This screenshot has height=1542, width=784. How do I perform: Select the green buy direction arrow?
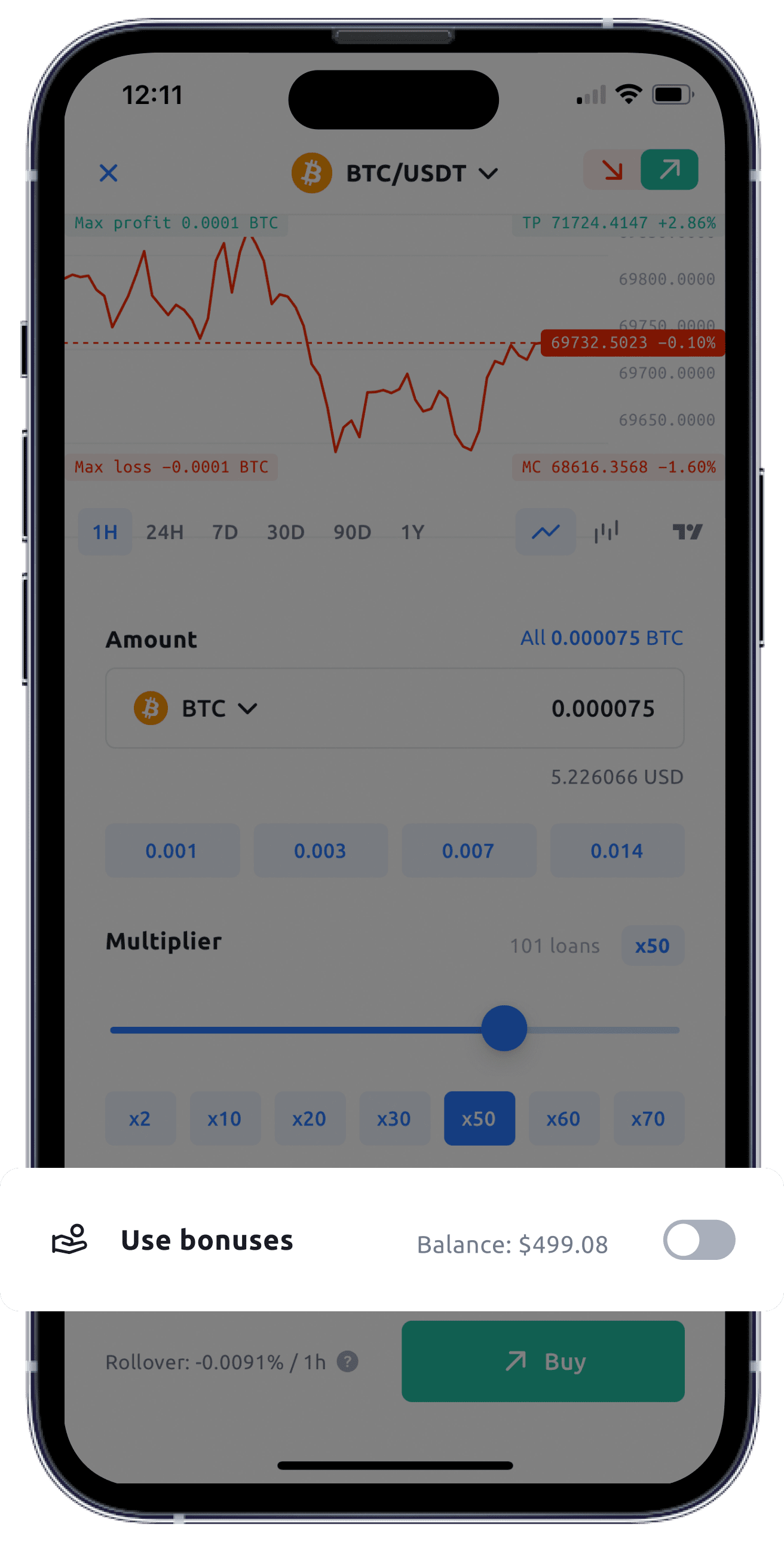[669, 170]
